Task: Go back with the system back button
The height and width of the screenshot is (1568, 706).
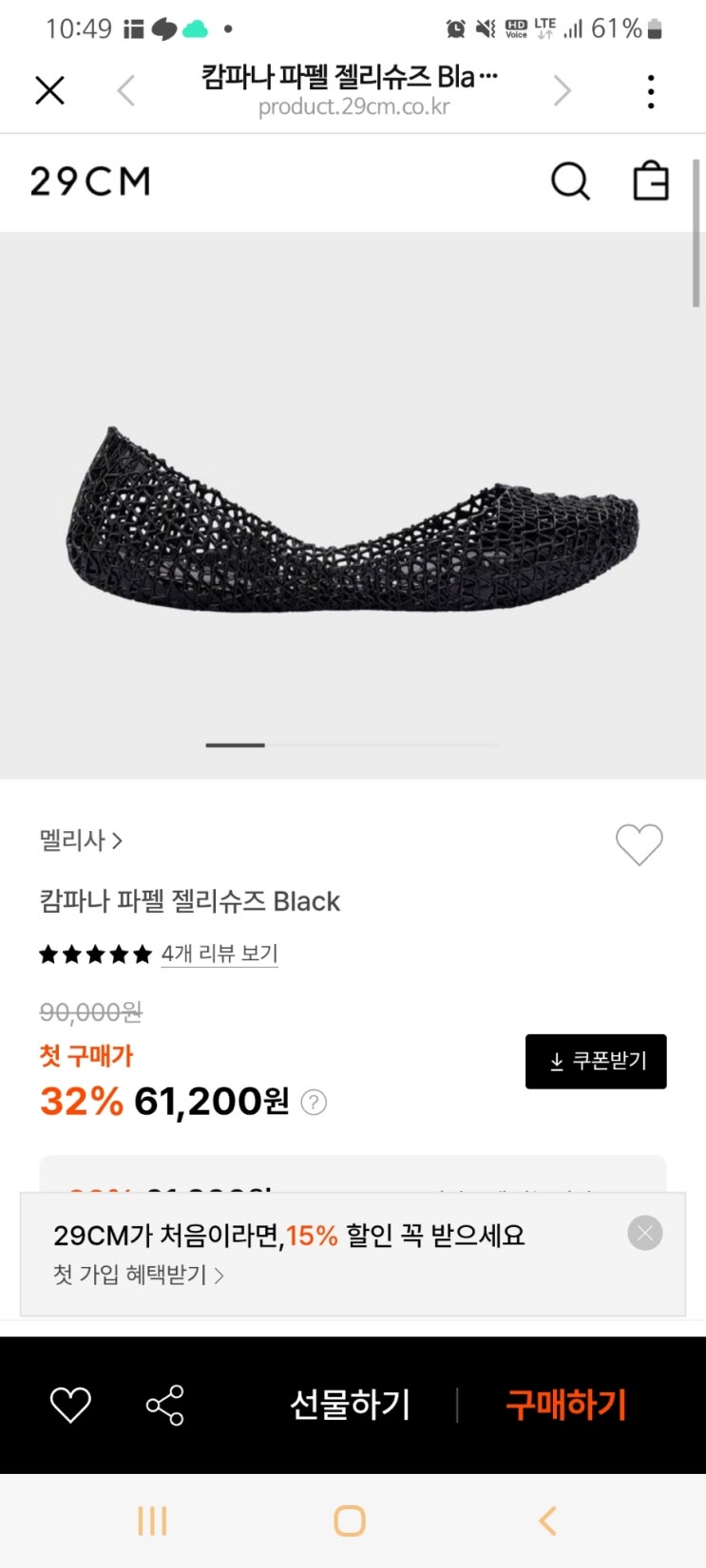Action: click(547, 1521)
